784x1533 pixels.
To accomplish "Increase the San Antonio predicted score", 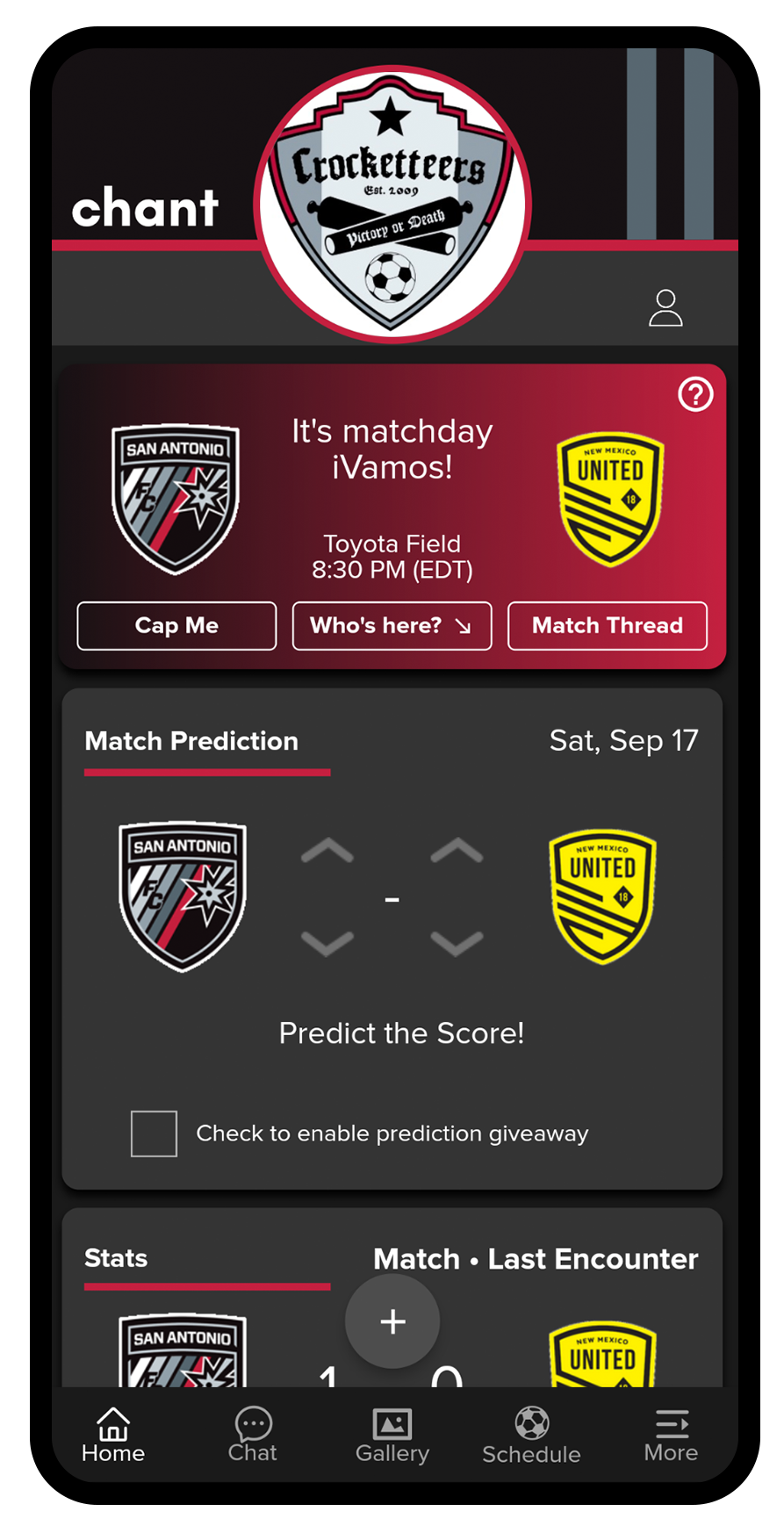I will click(327, 851).
